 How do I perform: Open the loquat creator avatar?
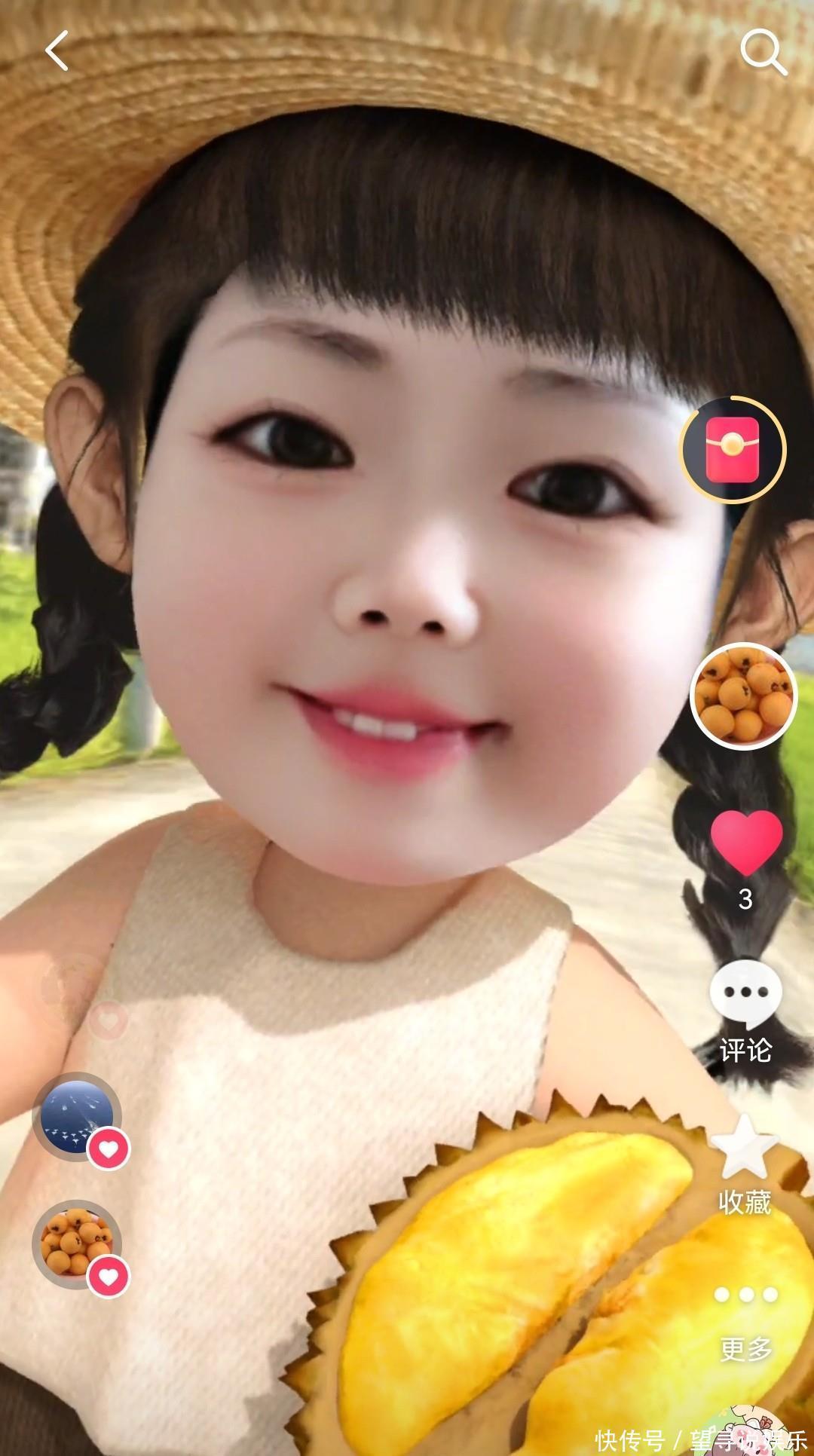coord(744,696)
